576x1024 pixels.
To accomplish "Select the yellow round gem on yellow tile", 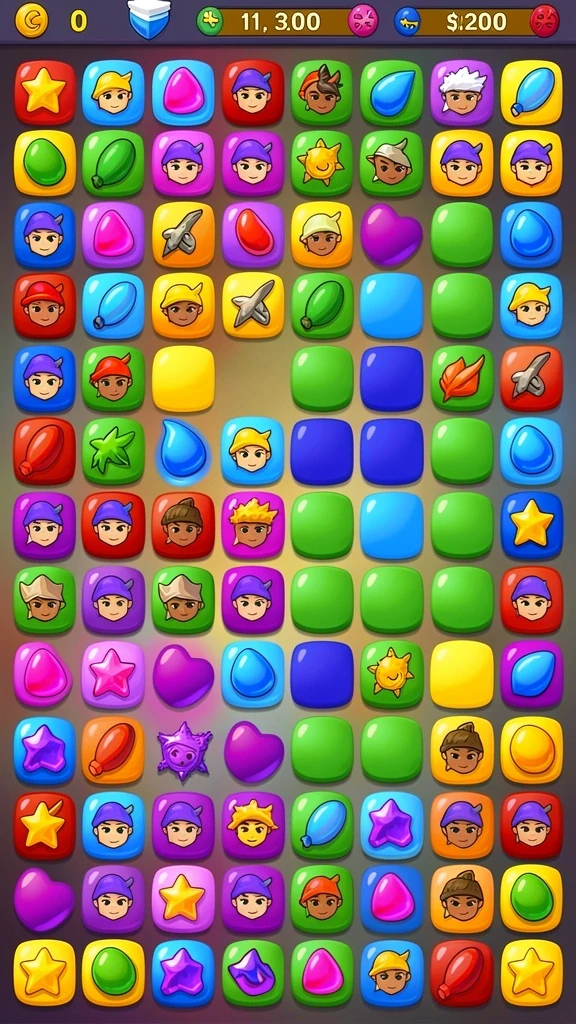I will [532, 750].
